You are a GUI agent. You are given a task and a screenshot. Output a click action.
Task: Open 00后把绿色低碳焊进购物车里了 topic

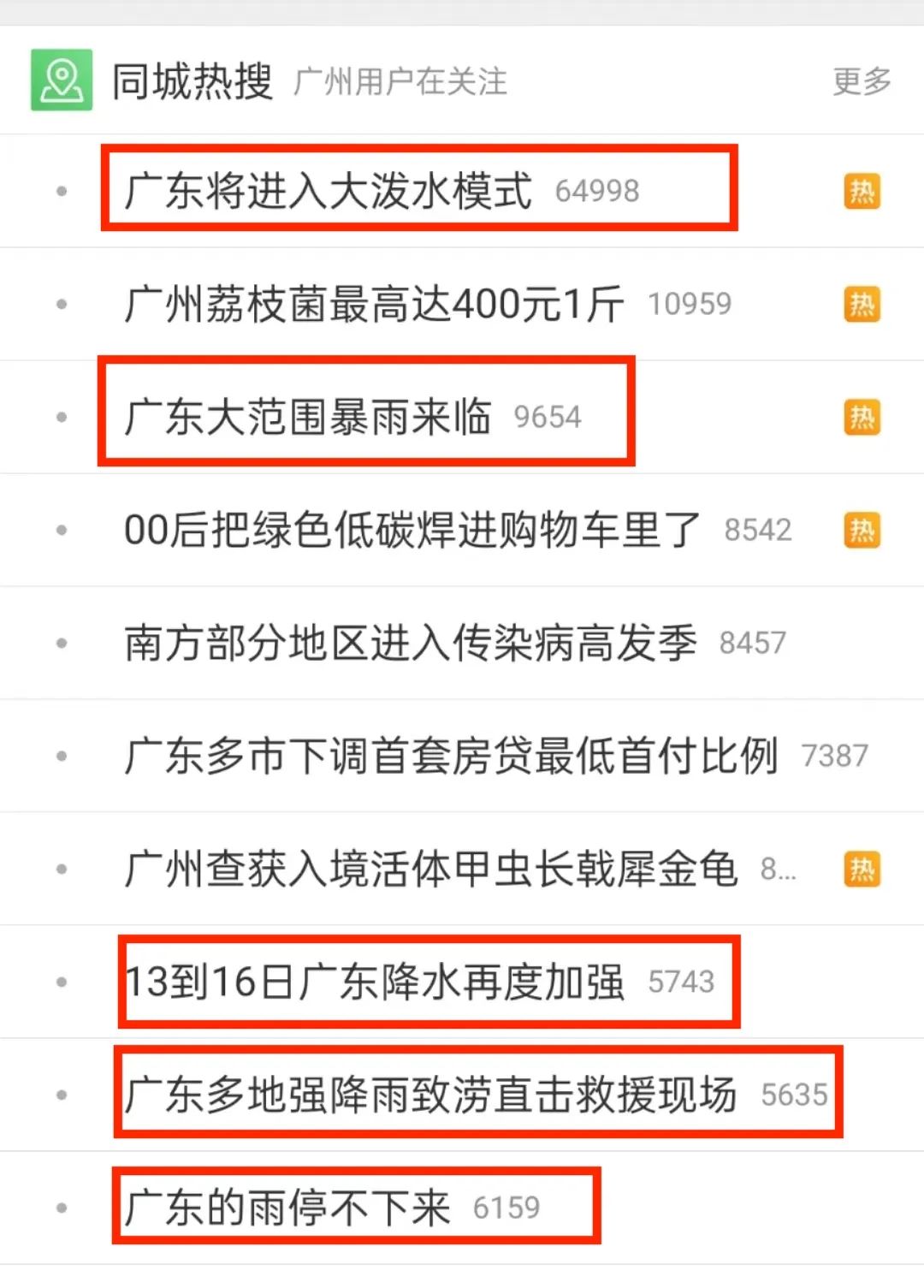tap(412, 530)
